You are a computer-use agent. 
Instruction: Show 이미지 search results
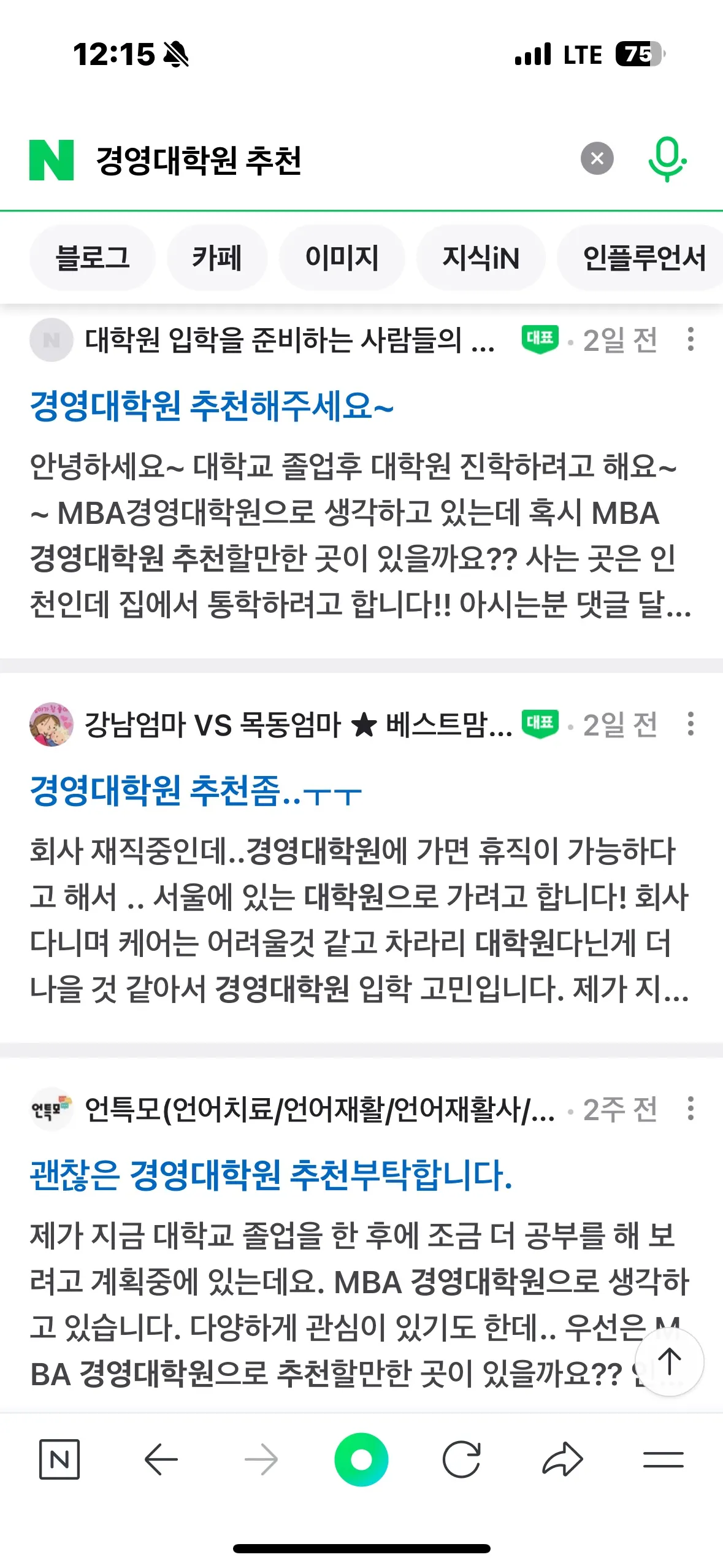click(x=342, y=258)
